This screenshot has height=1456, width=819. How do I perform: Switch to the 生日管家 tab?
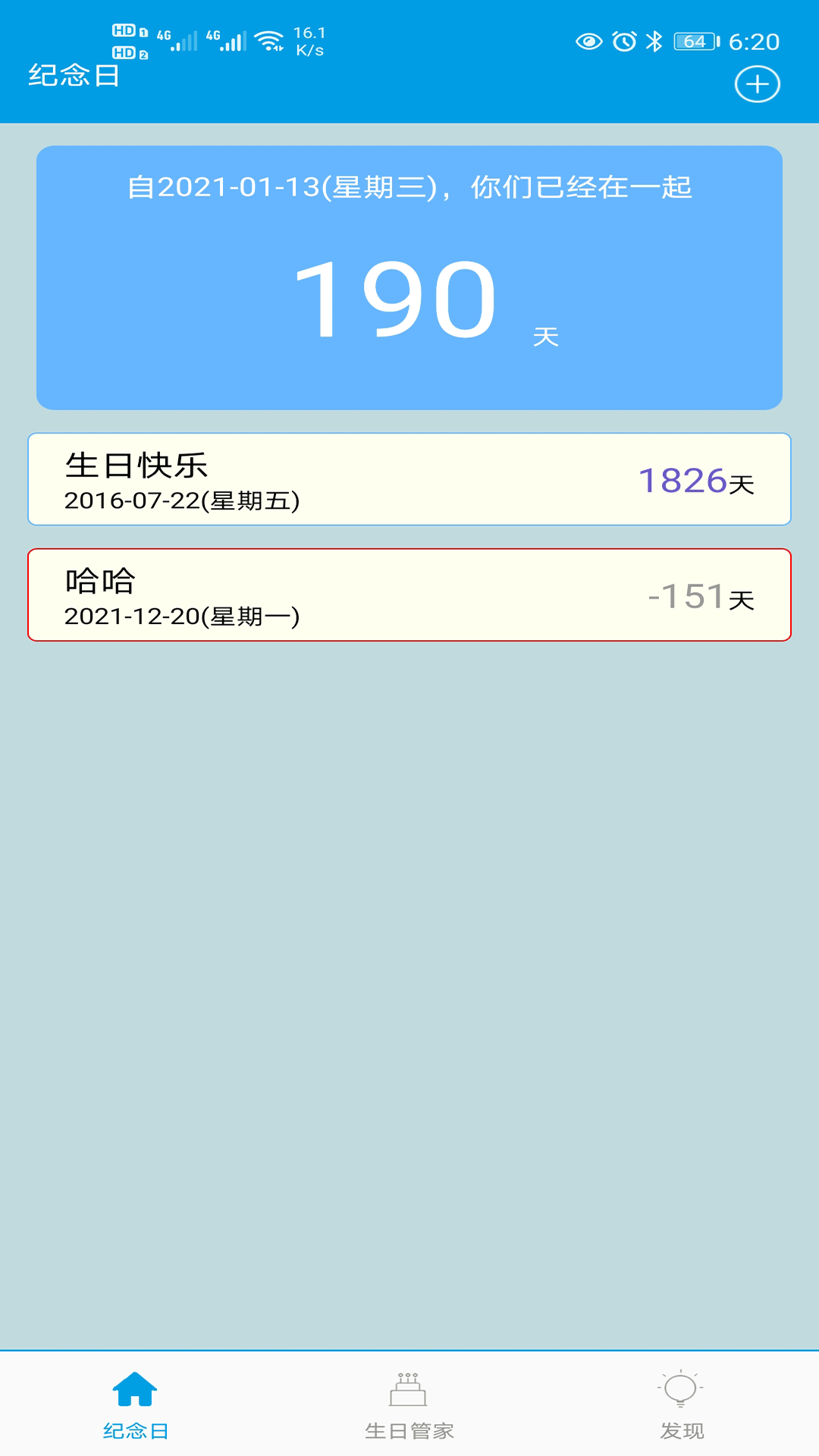409,1405
